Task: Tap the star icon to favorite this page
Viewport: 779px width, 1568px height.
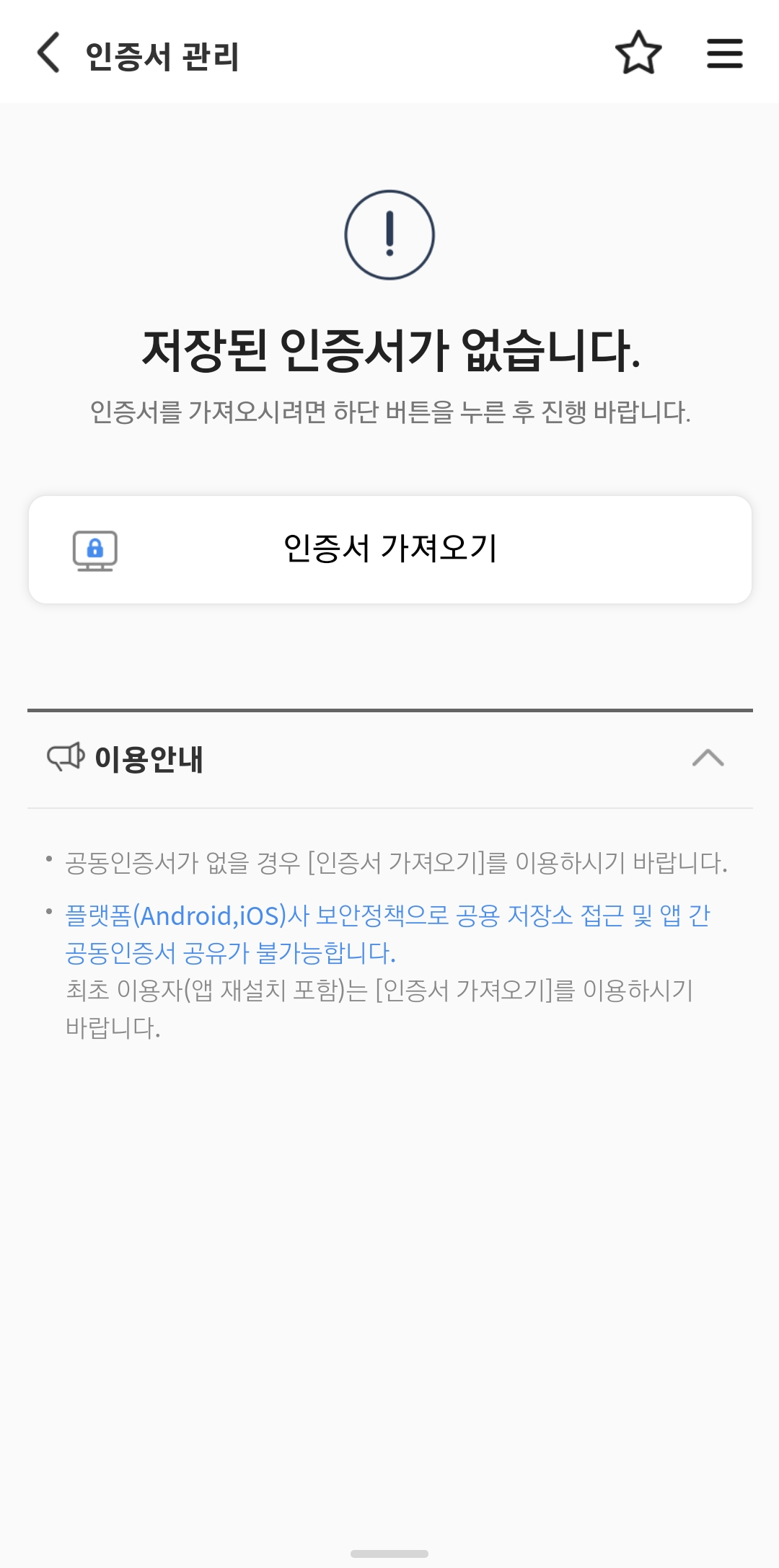Action: (639, 53)
